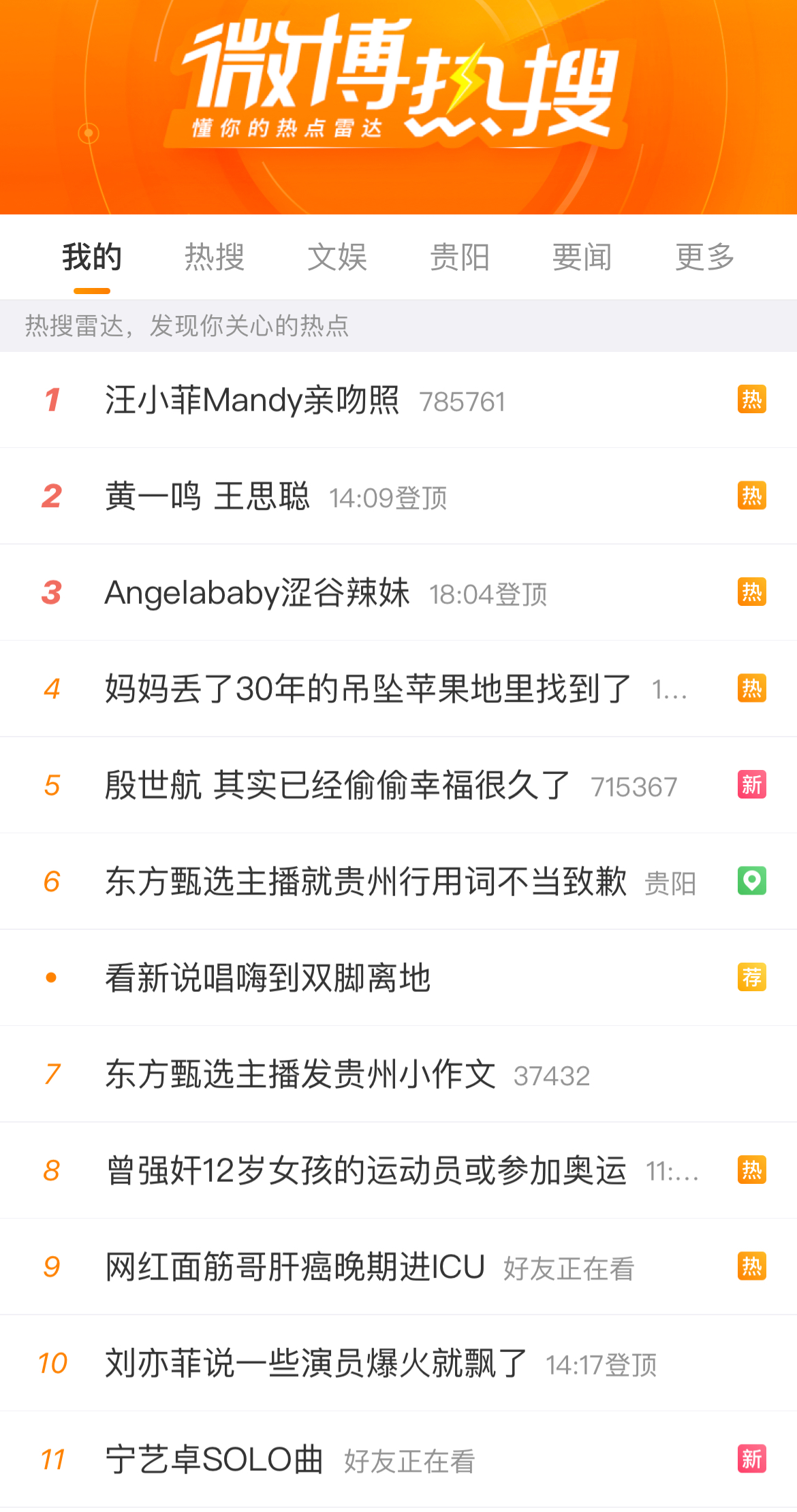
Task: Open topic 网红面筋哥肝癌晚期进ICU
Action: 295,1267
